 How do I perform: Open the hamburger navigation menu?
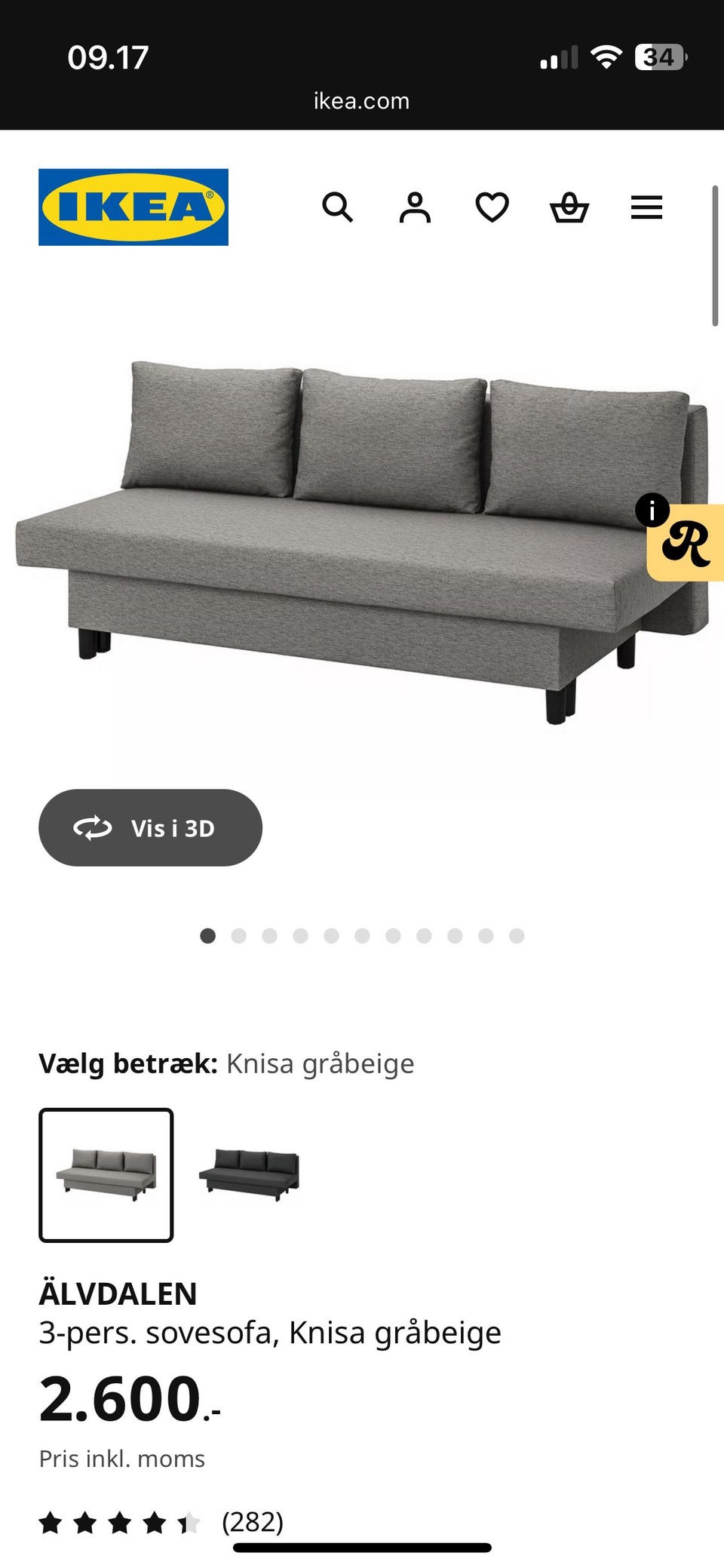click(646, 207)
